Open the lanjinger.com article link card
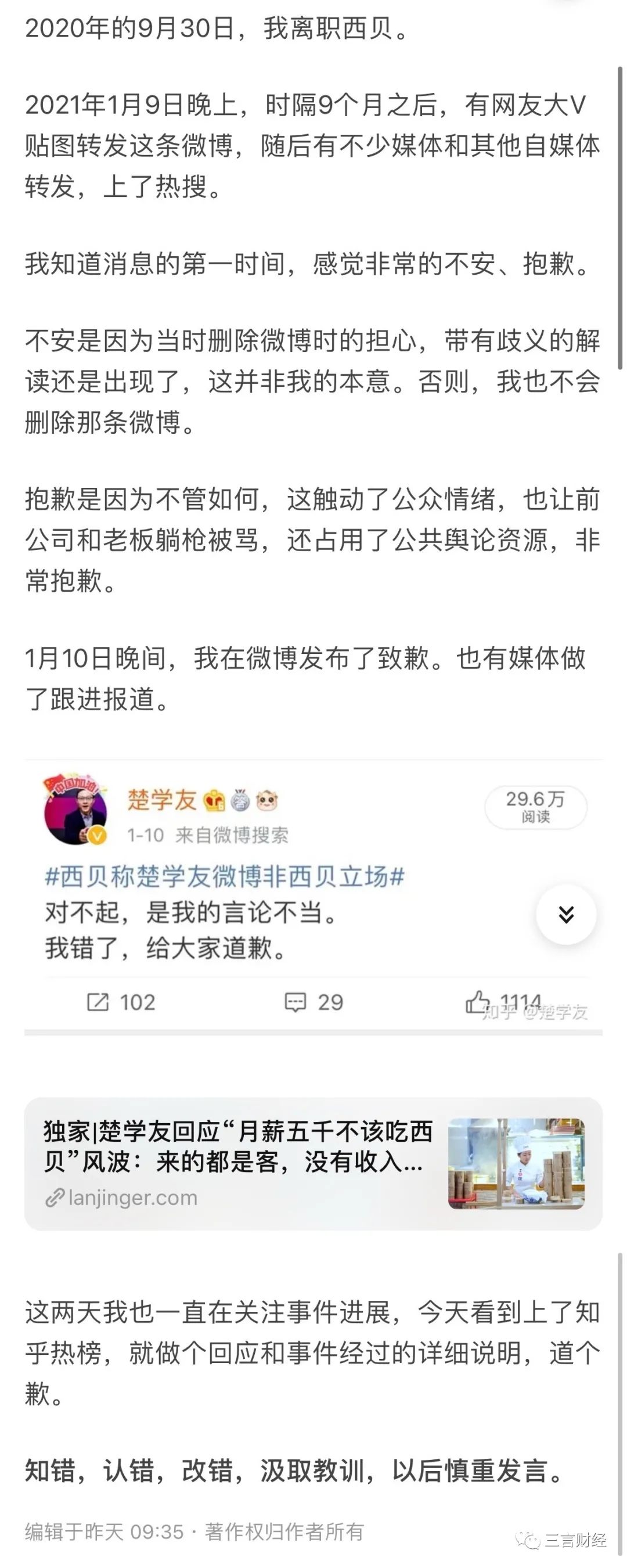 pyautogui.click(x=313, y=1163)
